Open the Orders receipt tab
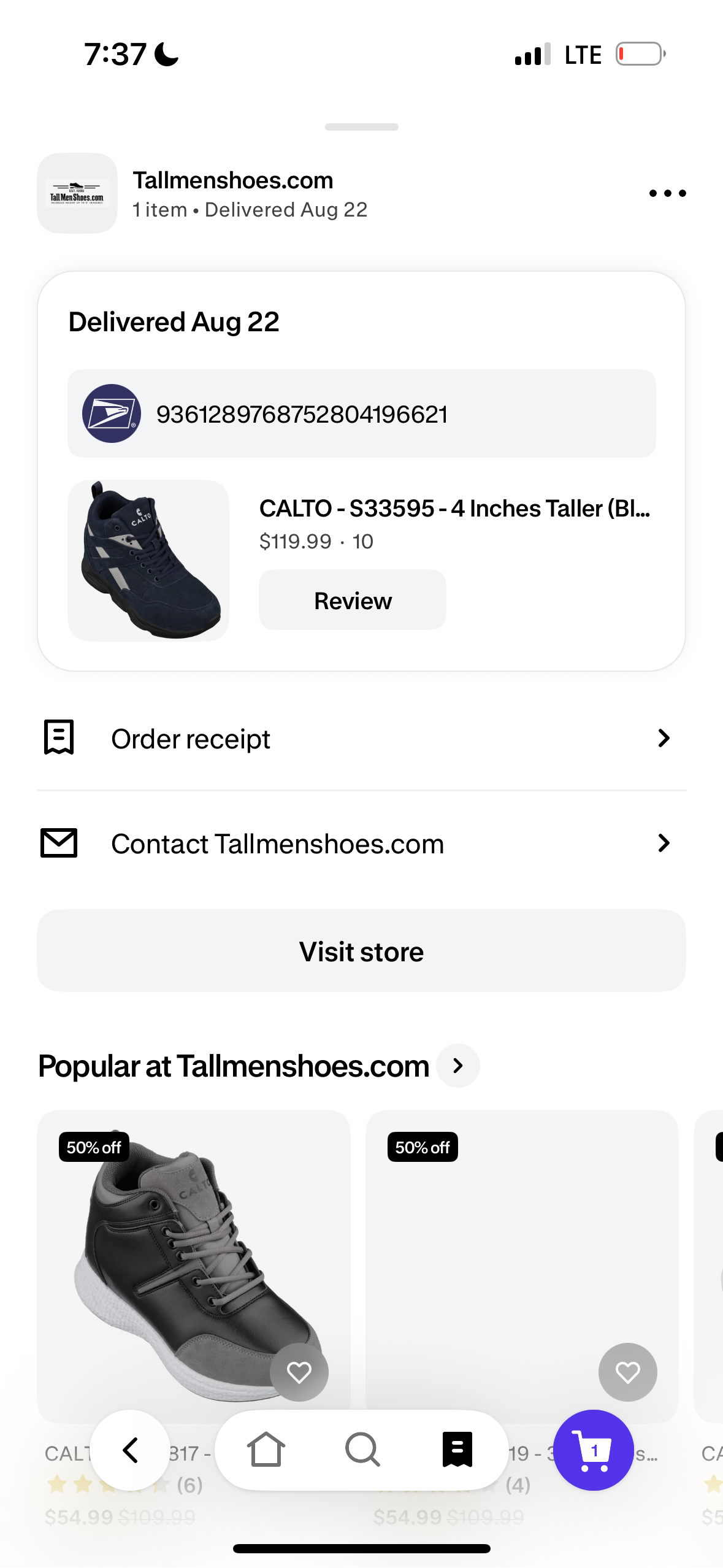The width and height of the screenshot is (723, 1568). point(457,1450)
